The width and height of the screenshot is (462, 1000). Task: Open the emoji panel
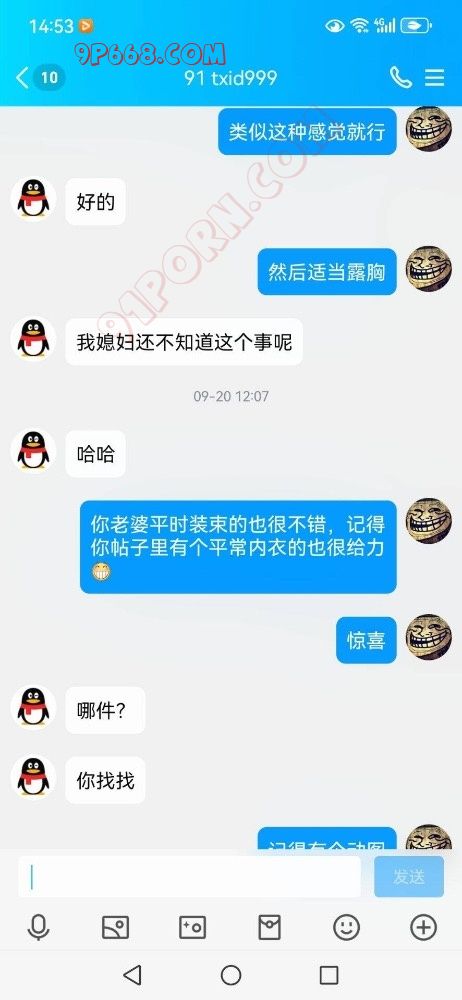346,927
